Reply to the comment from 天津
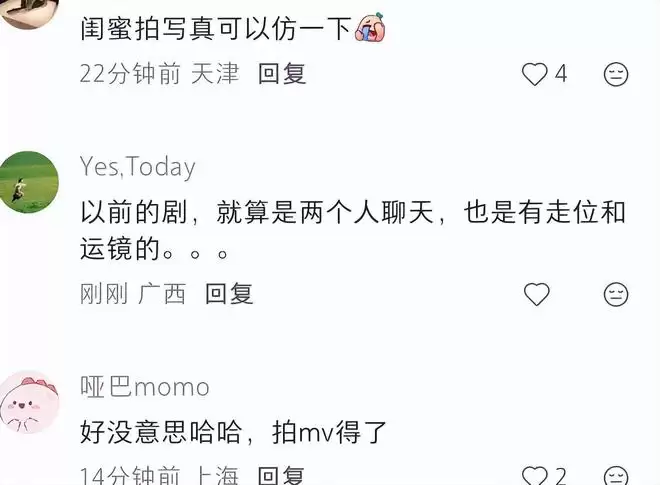Image resolution: width=660 pixels, height=485 pixels. [282, 74]
